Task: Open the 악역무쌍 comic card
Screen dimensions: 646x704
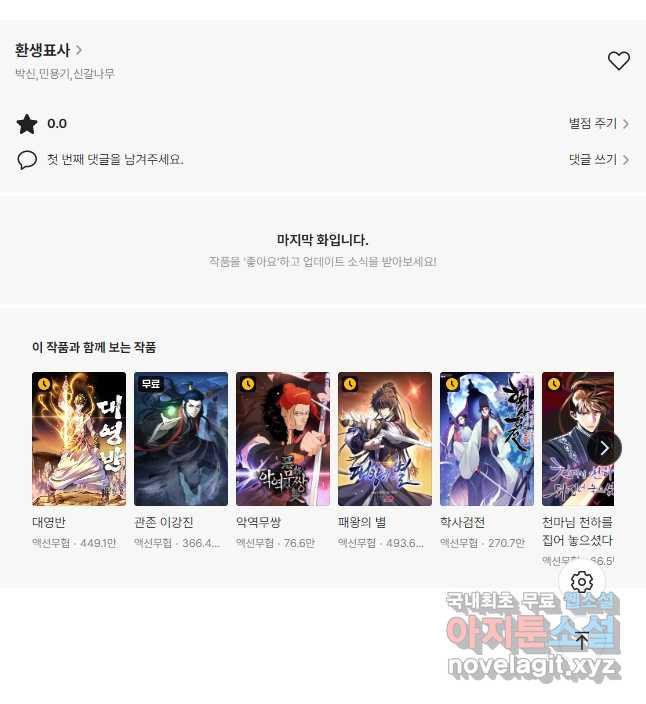Action: [283, 439]
